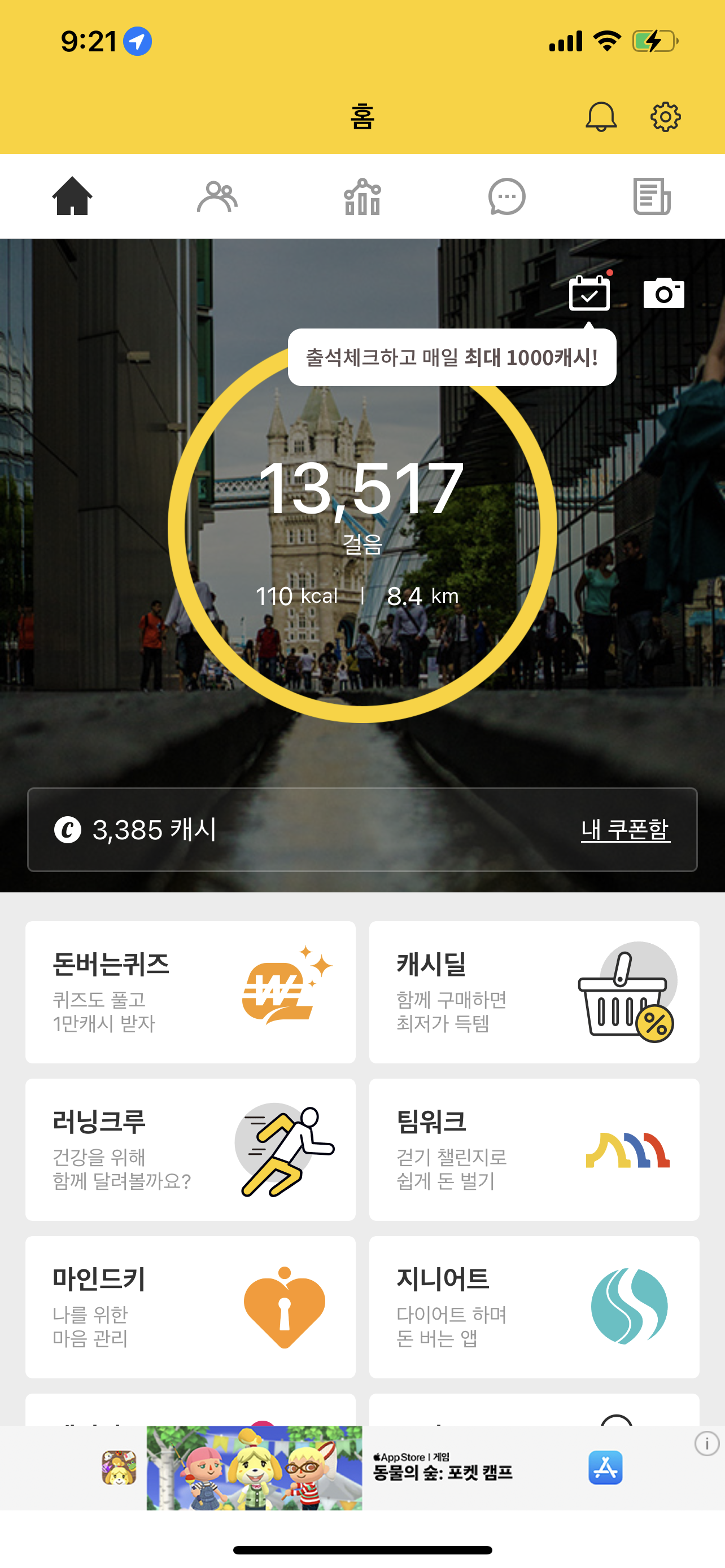The height and width of the screenshot is (1568, 725).
Task: Select the home tab icon
Action: (x=72, y=196)
